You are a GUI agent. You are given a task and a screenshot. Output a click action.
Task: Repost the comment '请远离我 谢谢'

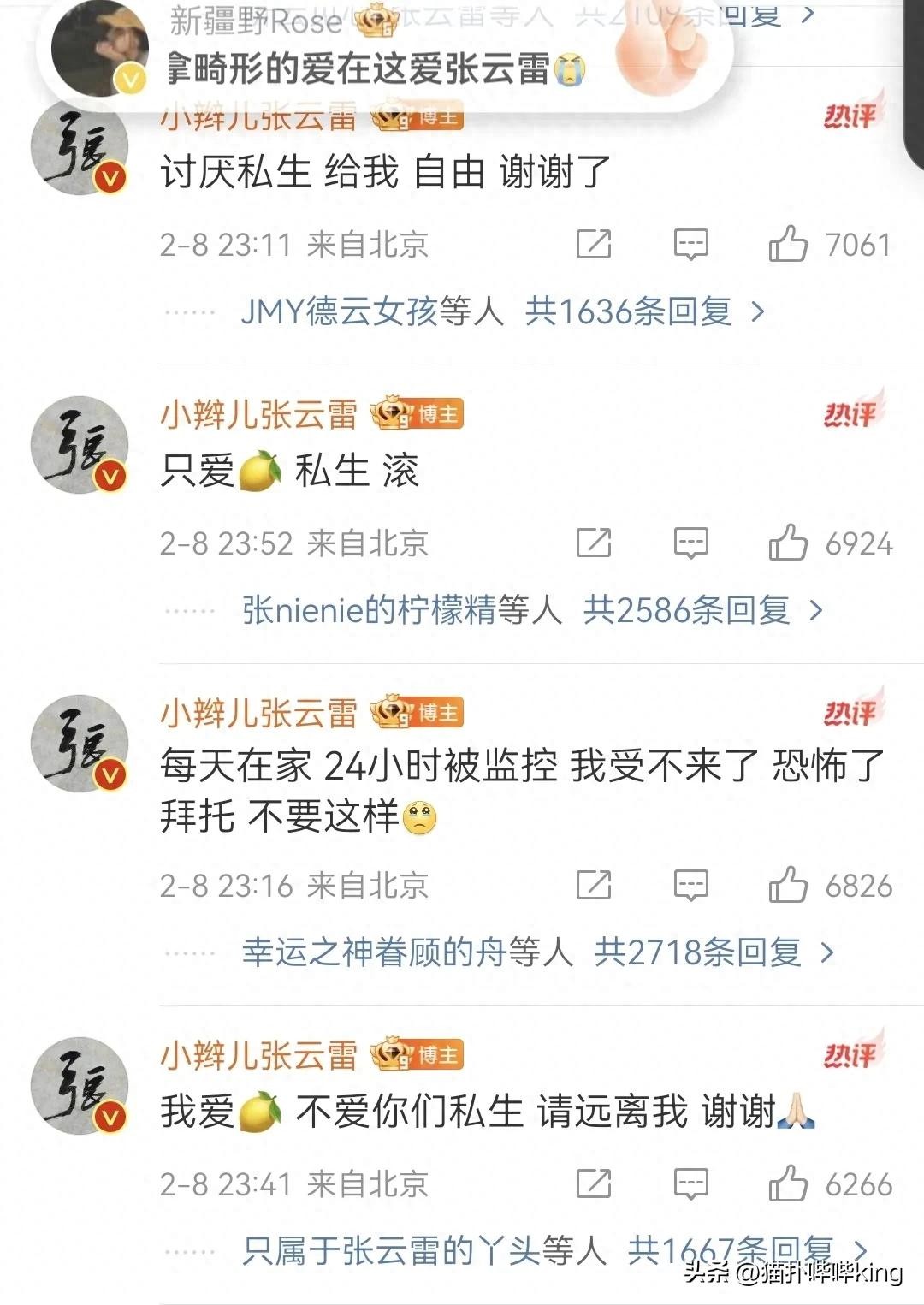point(594,1184)
